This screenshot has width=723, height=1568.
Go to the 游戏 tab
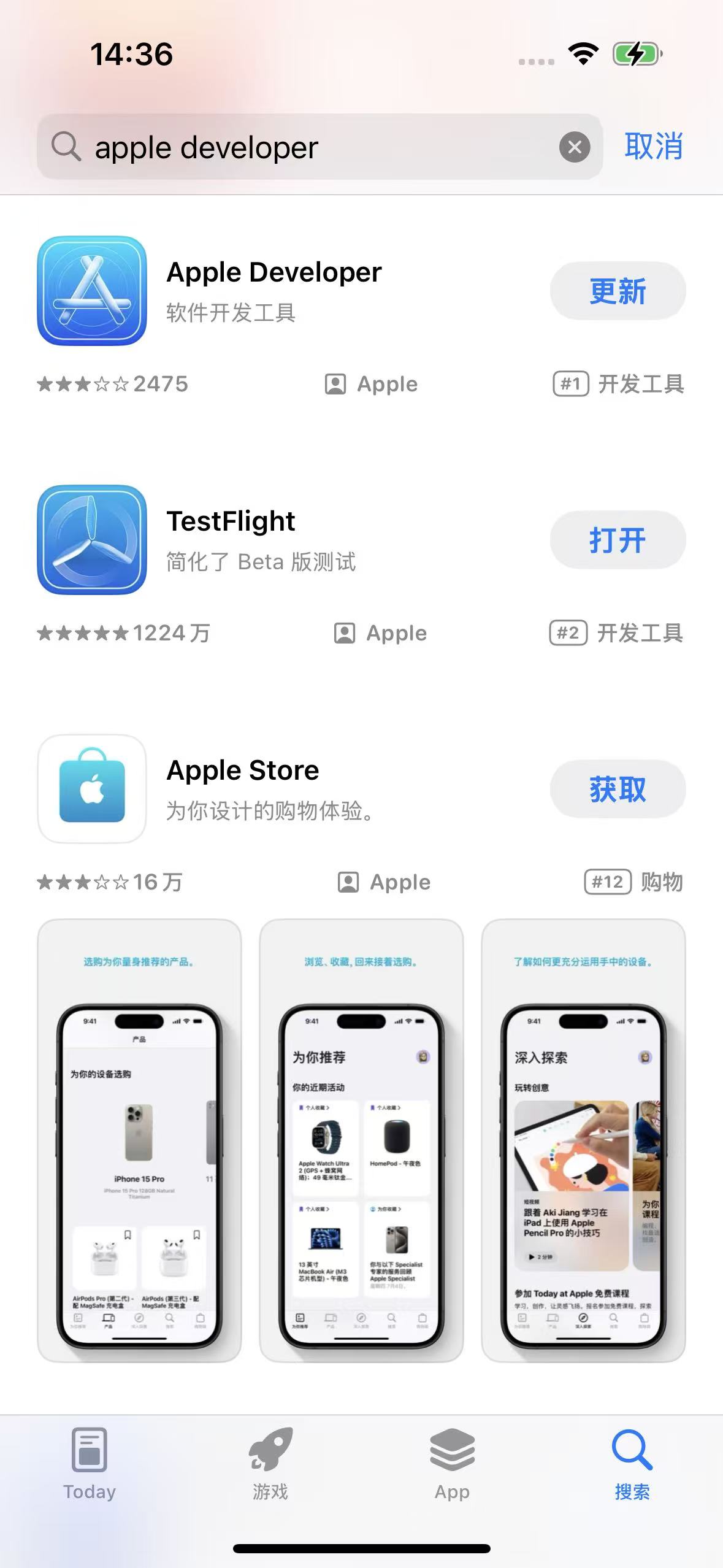point(270,1464)
